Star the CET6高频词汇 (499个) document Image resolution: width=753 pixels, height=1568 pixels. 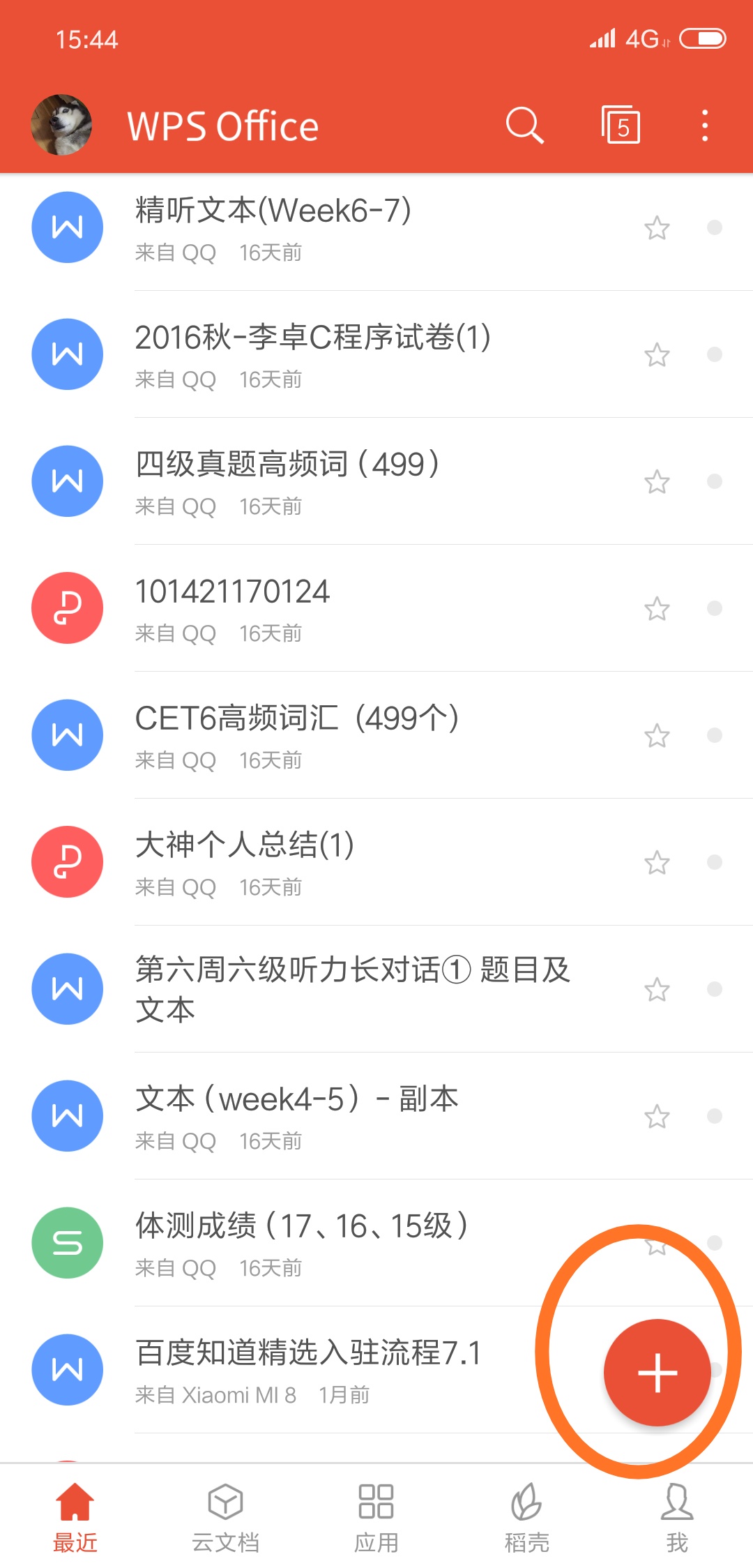[657, 736]
